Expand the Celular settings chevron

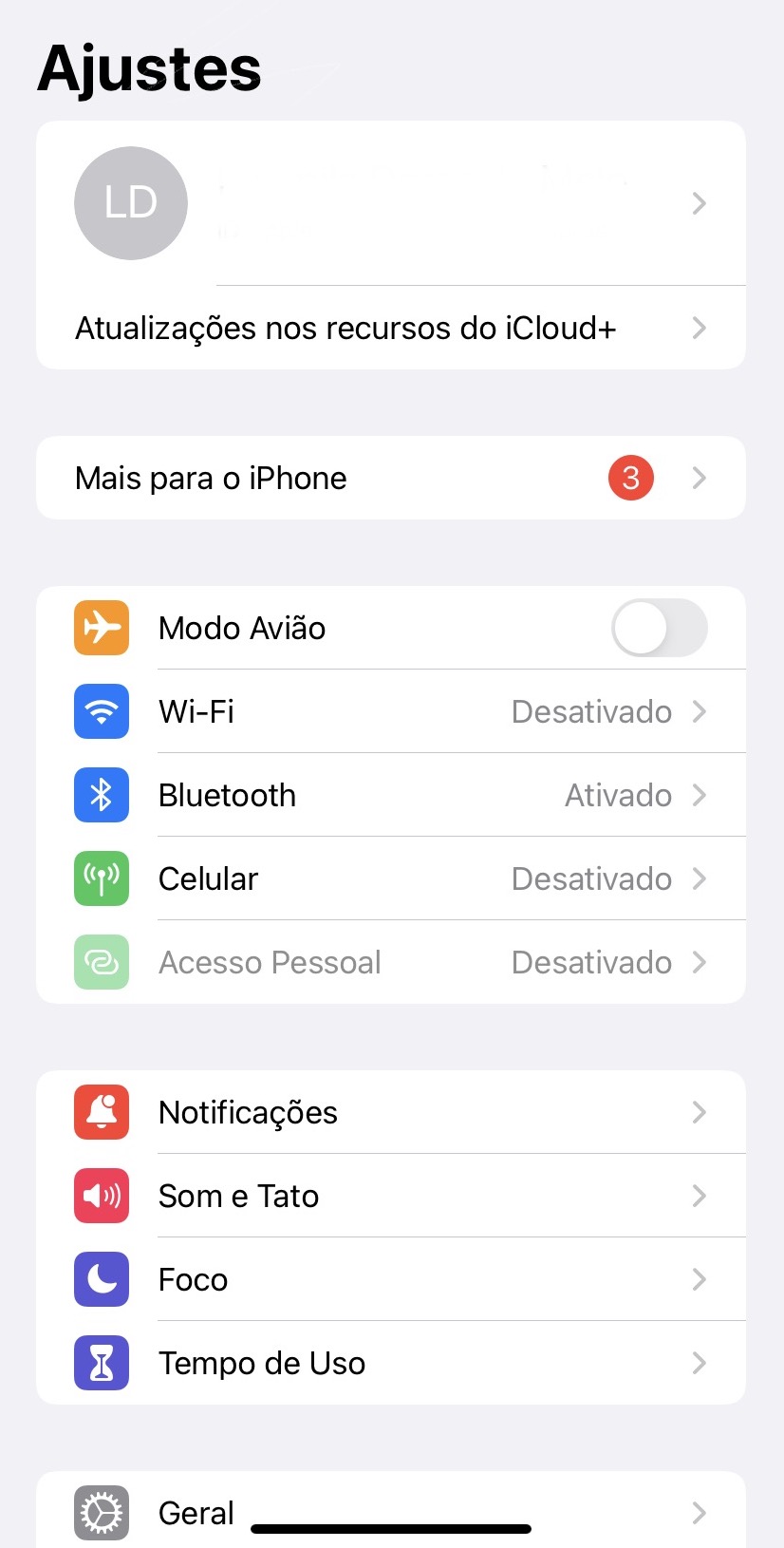(700, 878)
